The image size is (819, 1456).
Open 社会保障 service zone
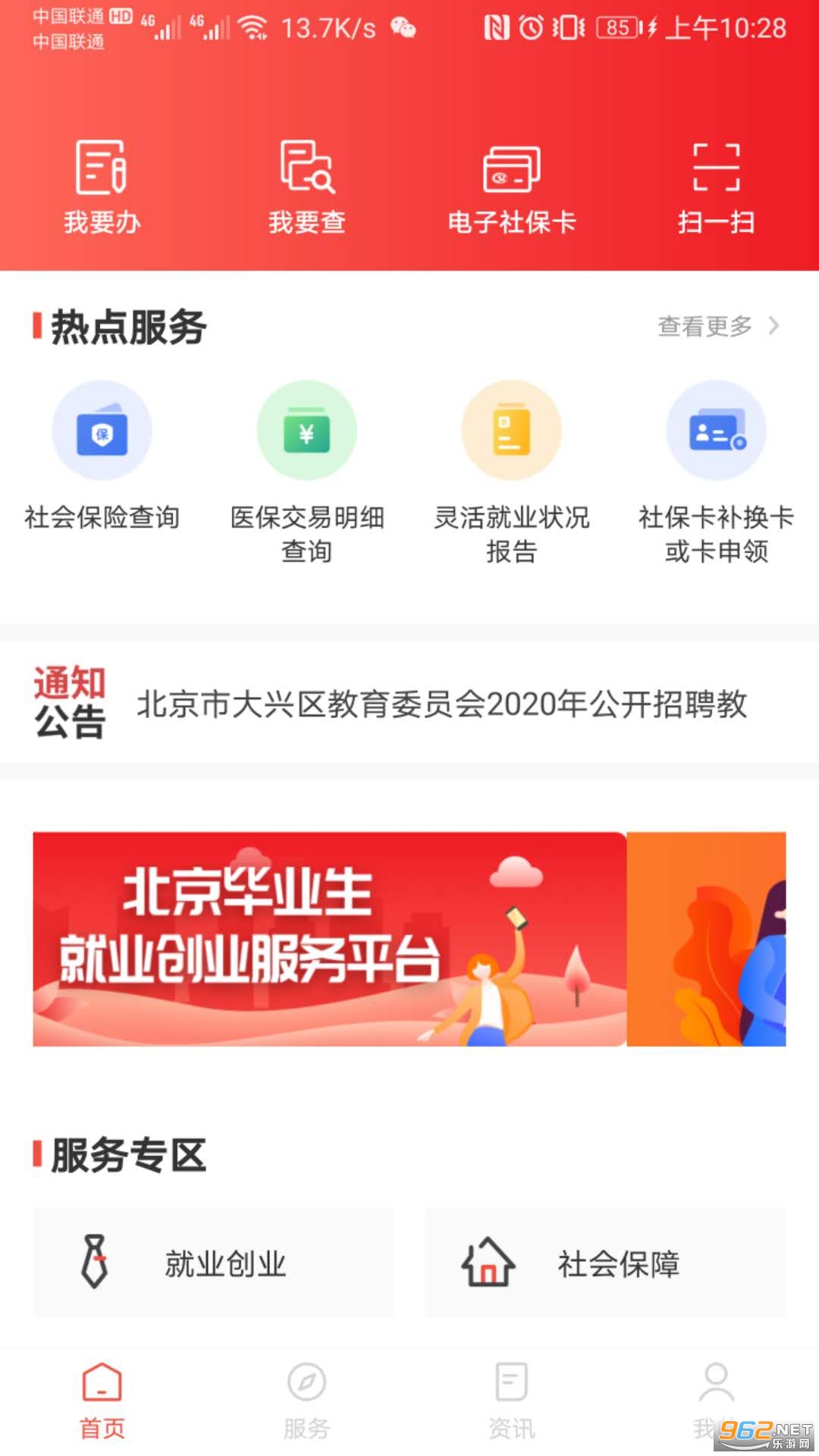[x=605, y=1263]
